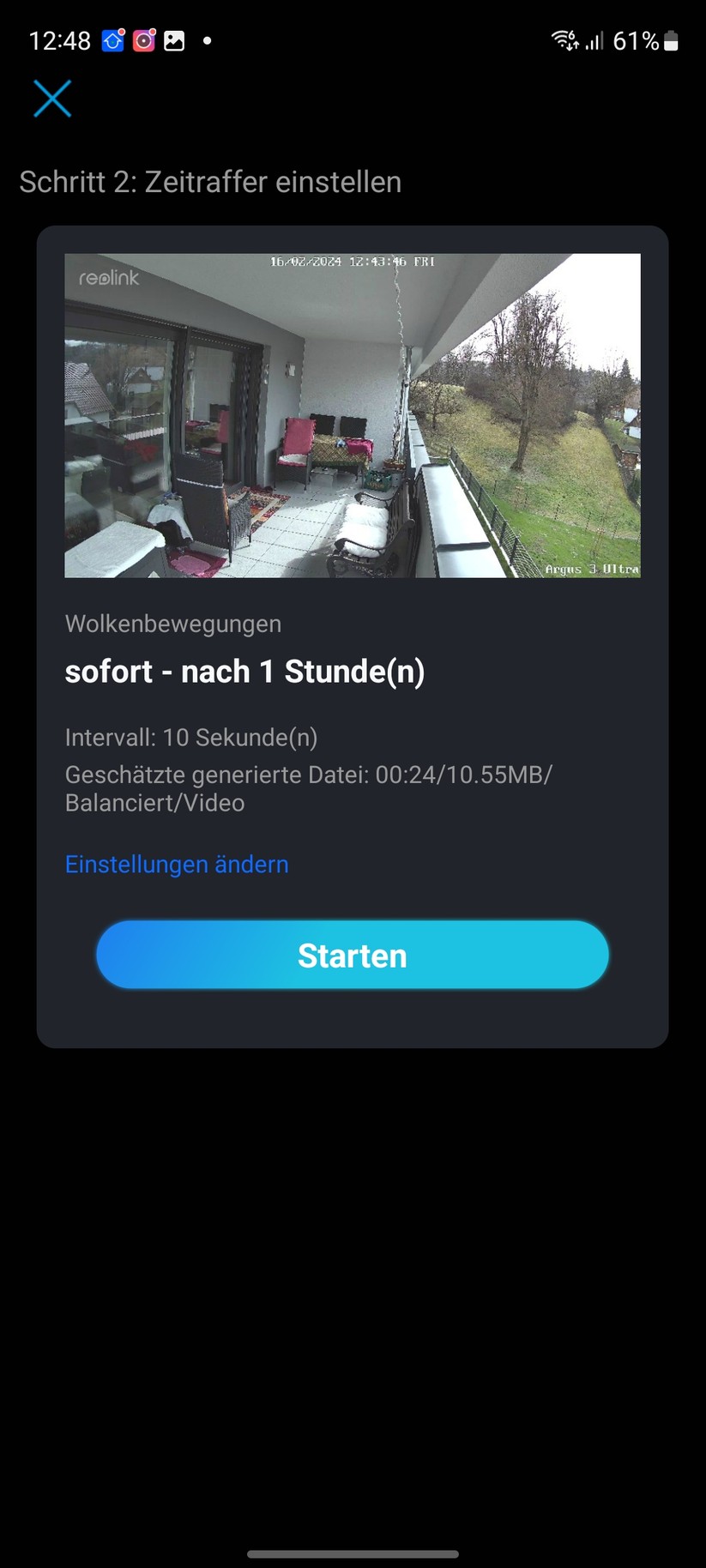
Task: Close the Zeitraffer setup screen
Action: coord(52,98)
